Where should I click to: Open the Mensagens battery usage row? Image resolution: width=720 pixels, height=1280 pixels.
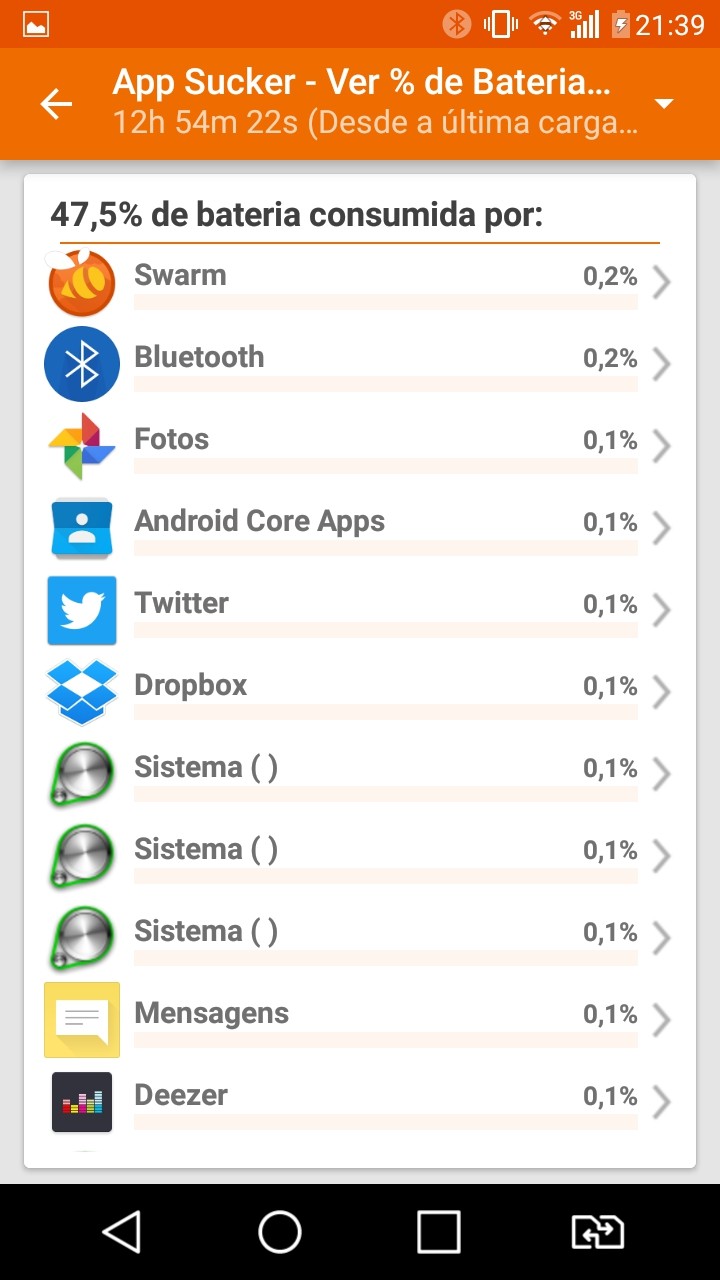coord(360,1021)
